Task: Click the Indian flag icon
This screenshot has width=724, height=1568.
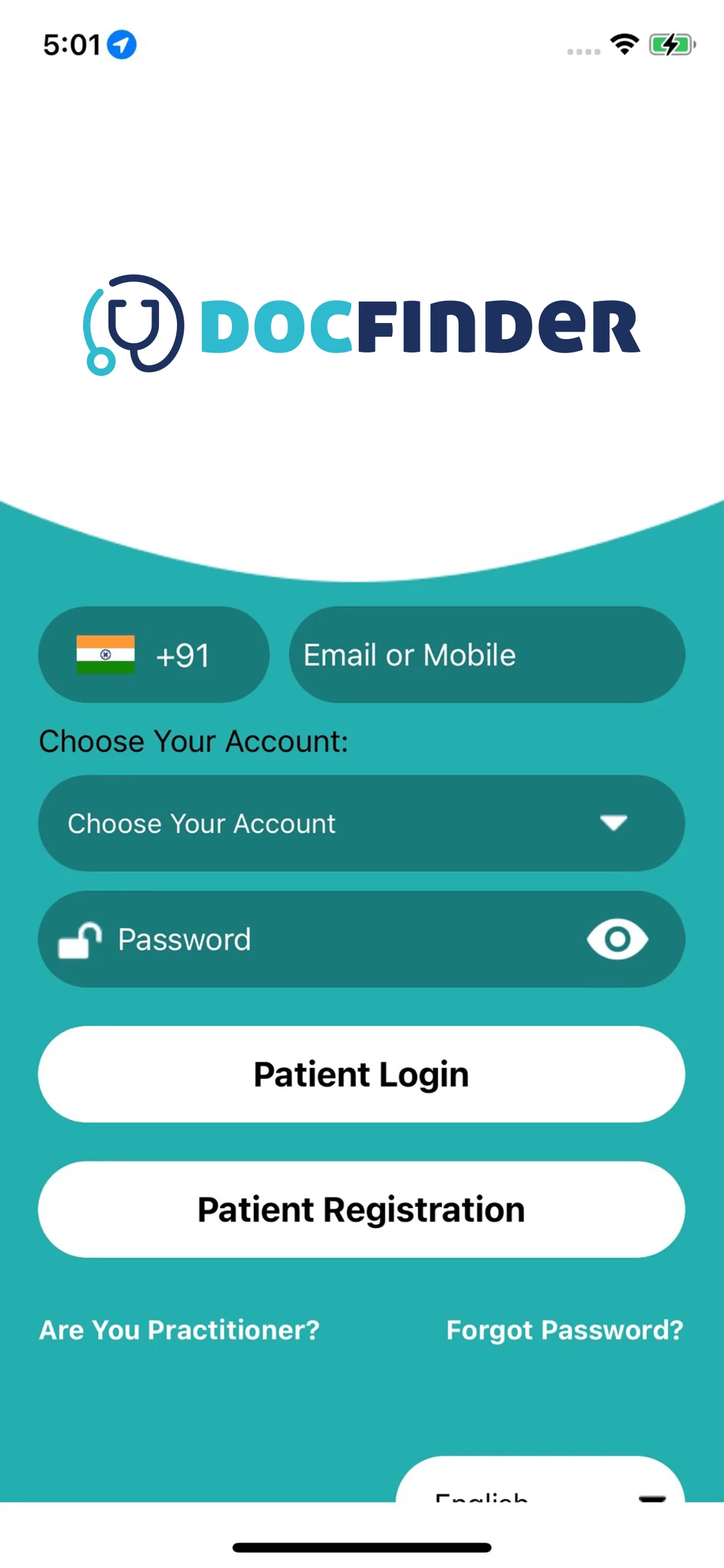Action: click(107, 655)
